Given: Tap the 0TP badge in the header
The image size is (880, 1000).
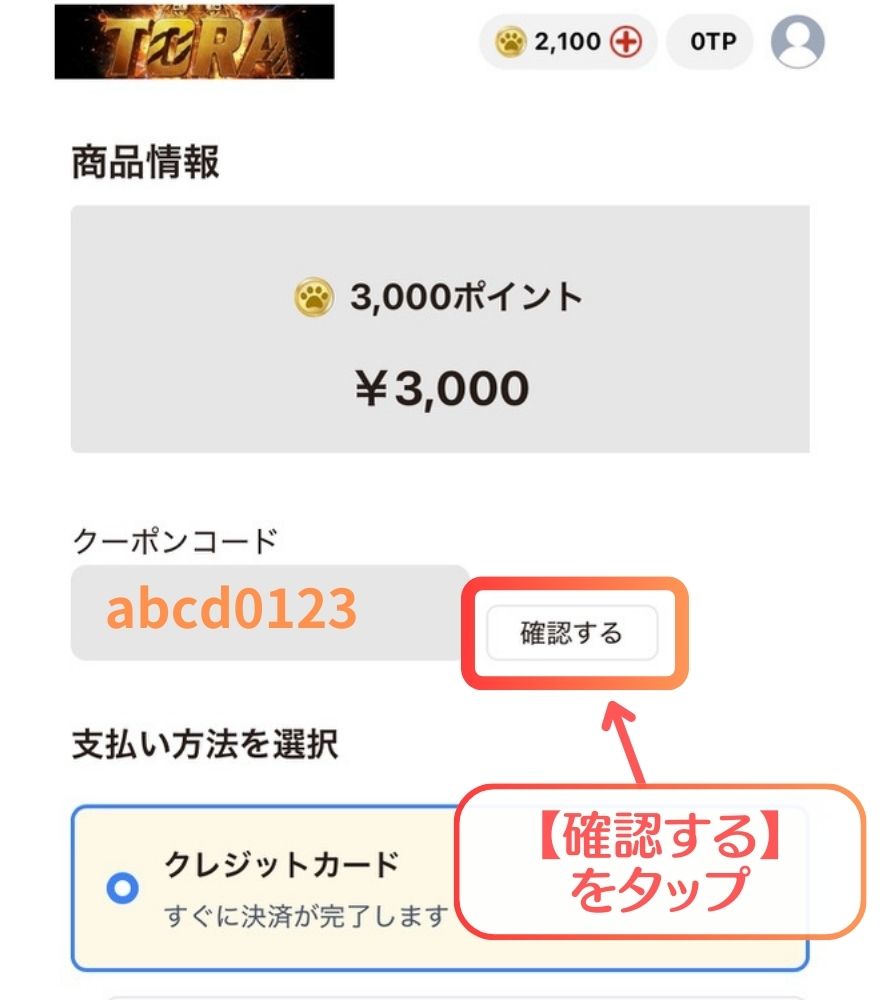Looking at the screenshot, I should pos(708,42).
